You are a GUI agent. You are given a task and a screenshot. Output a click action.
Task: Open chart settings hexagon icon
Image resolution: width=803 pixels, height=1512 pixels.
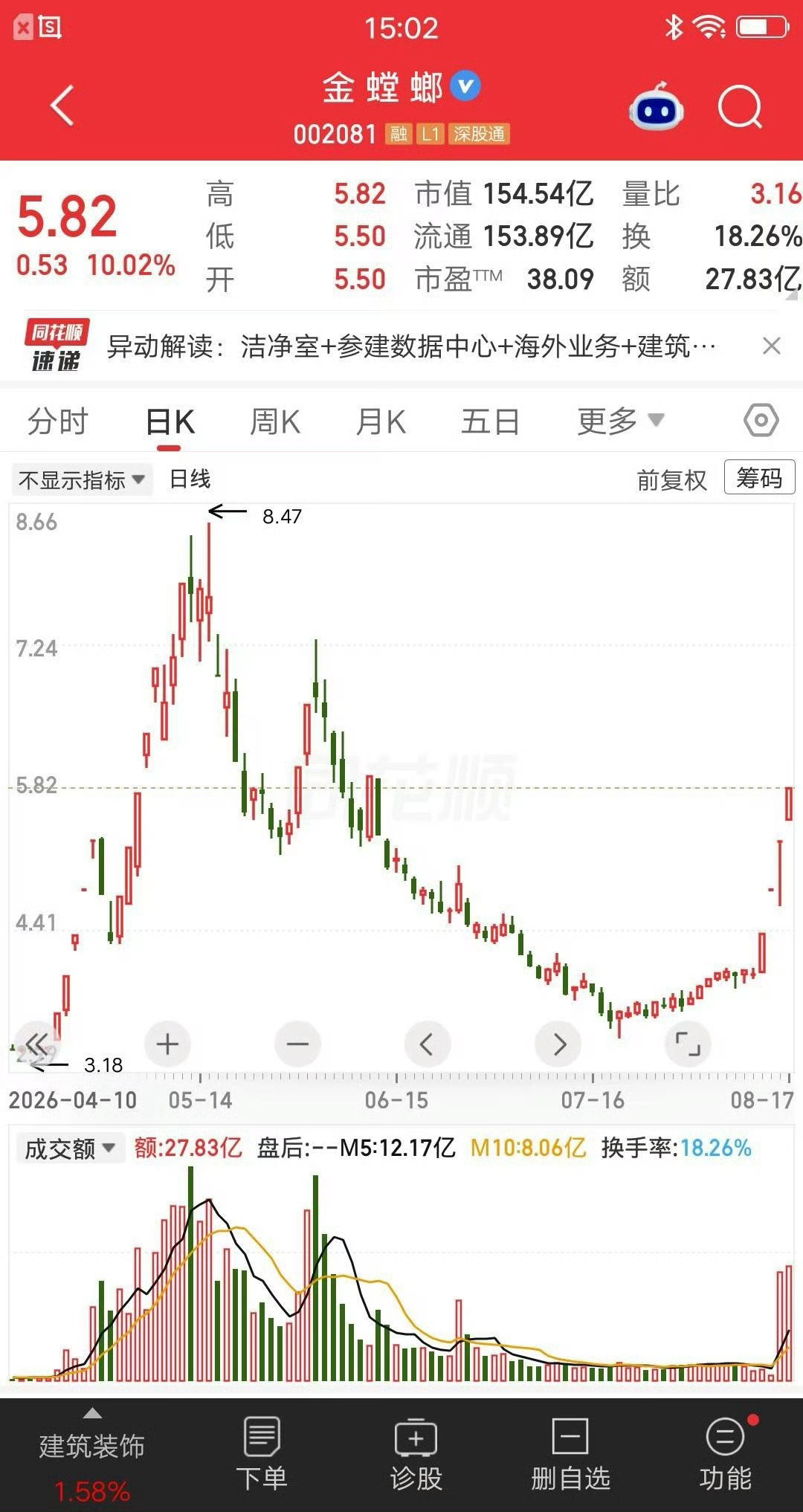pos(761,421)
